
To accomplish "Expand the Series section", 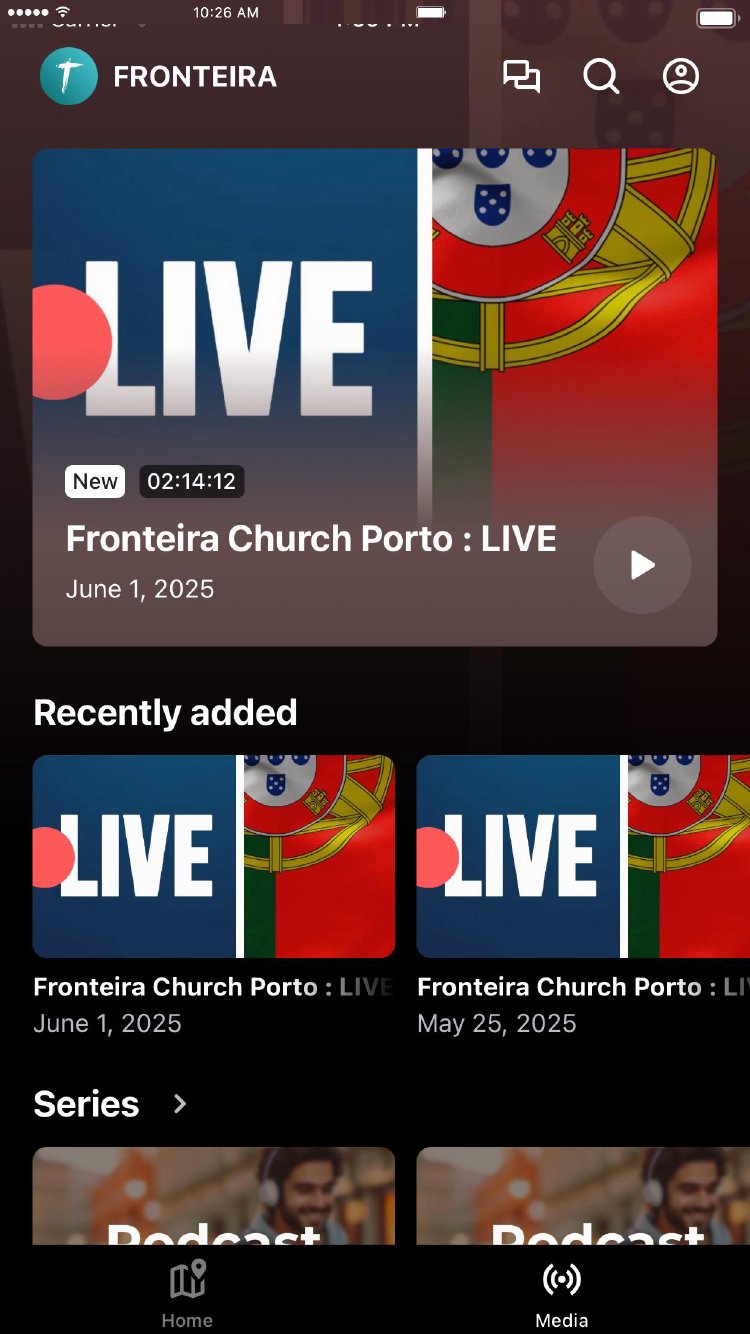I will (x=180, y=1104).
